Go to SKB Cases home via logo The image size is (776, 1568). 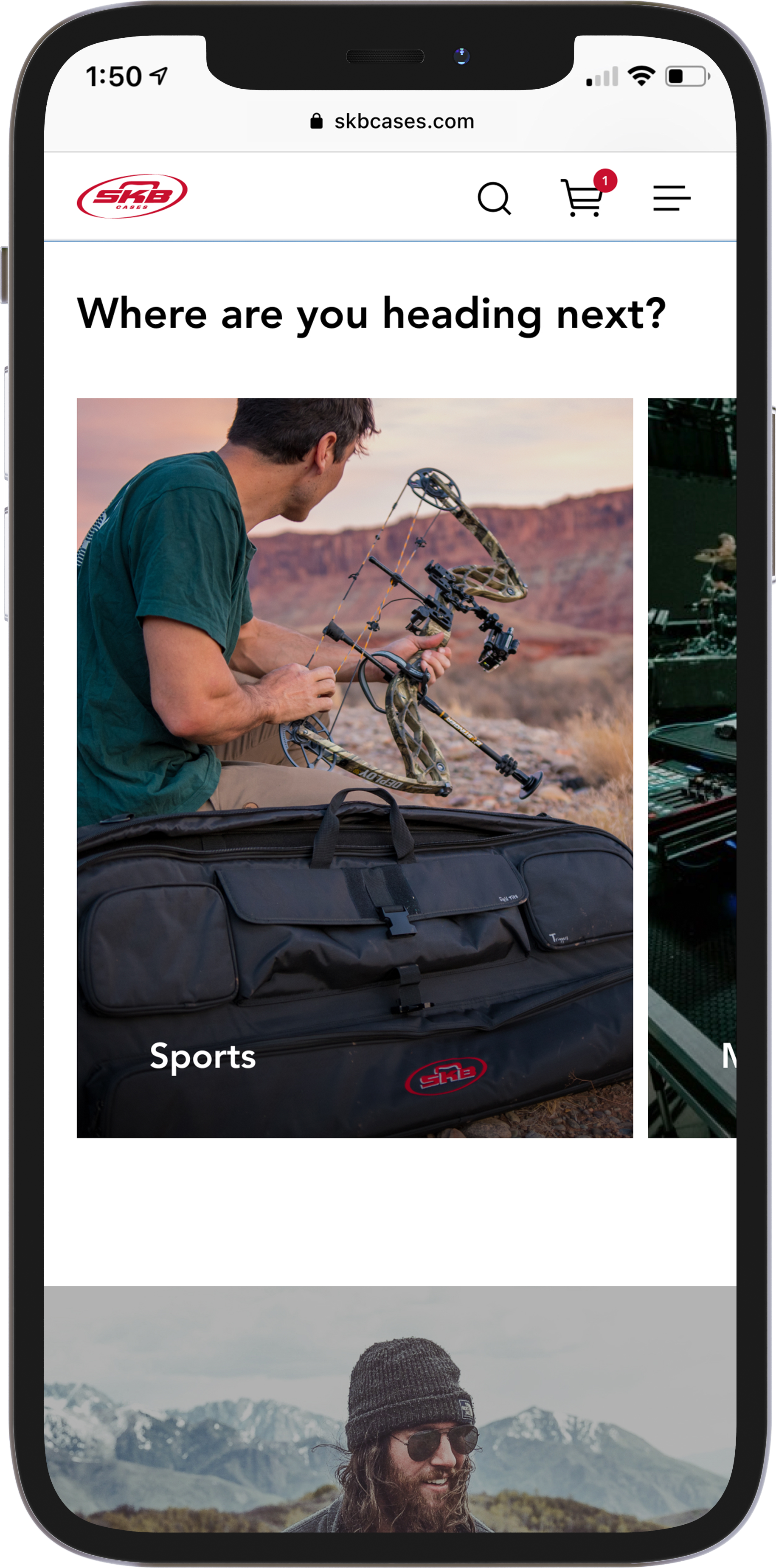point(132,196)
